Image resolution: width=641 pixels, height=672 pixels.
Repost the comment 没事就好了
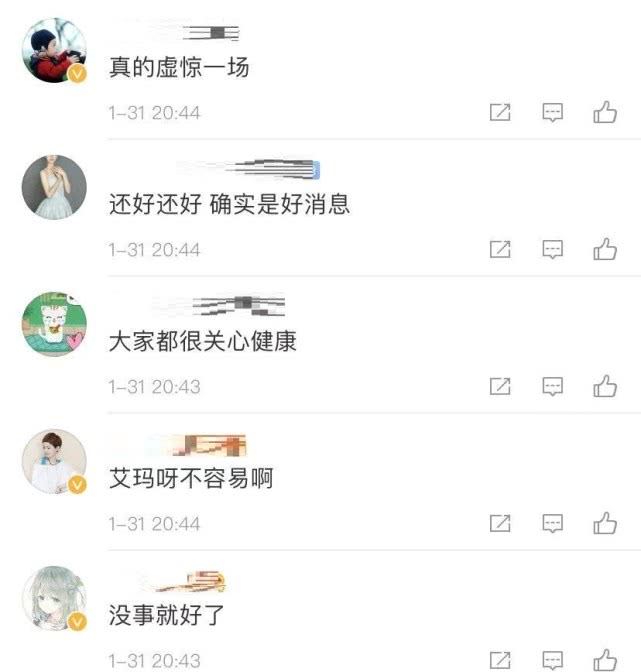tap(500, 660)
